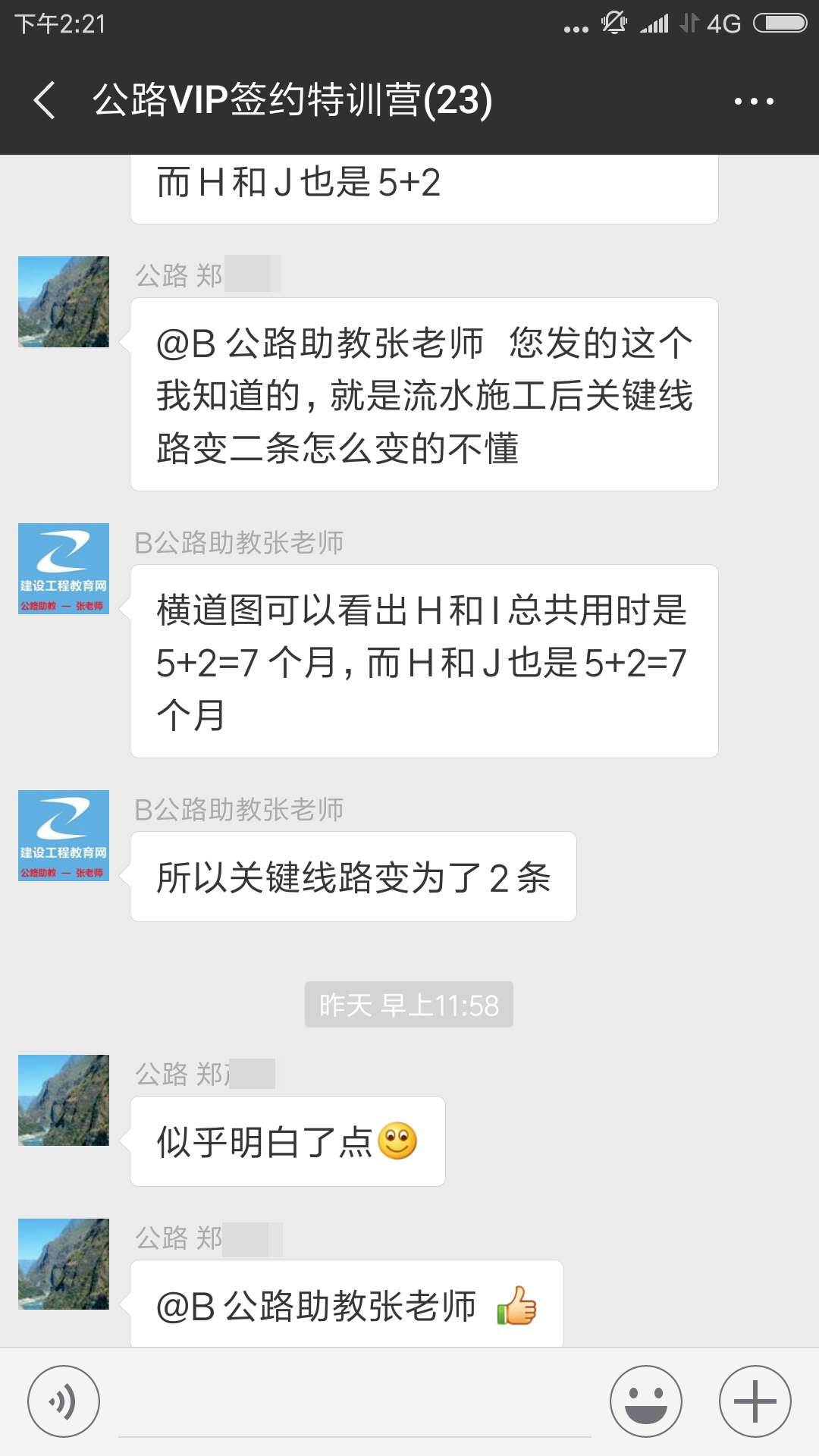Screen dimensions: 819x1456
Task: Open B公路助教张老师's avatar
Action: coord(64,567)
